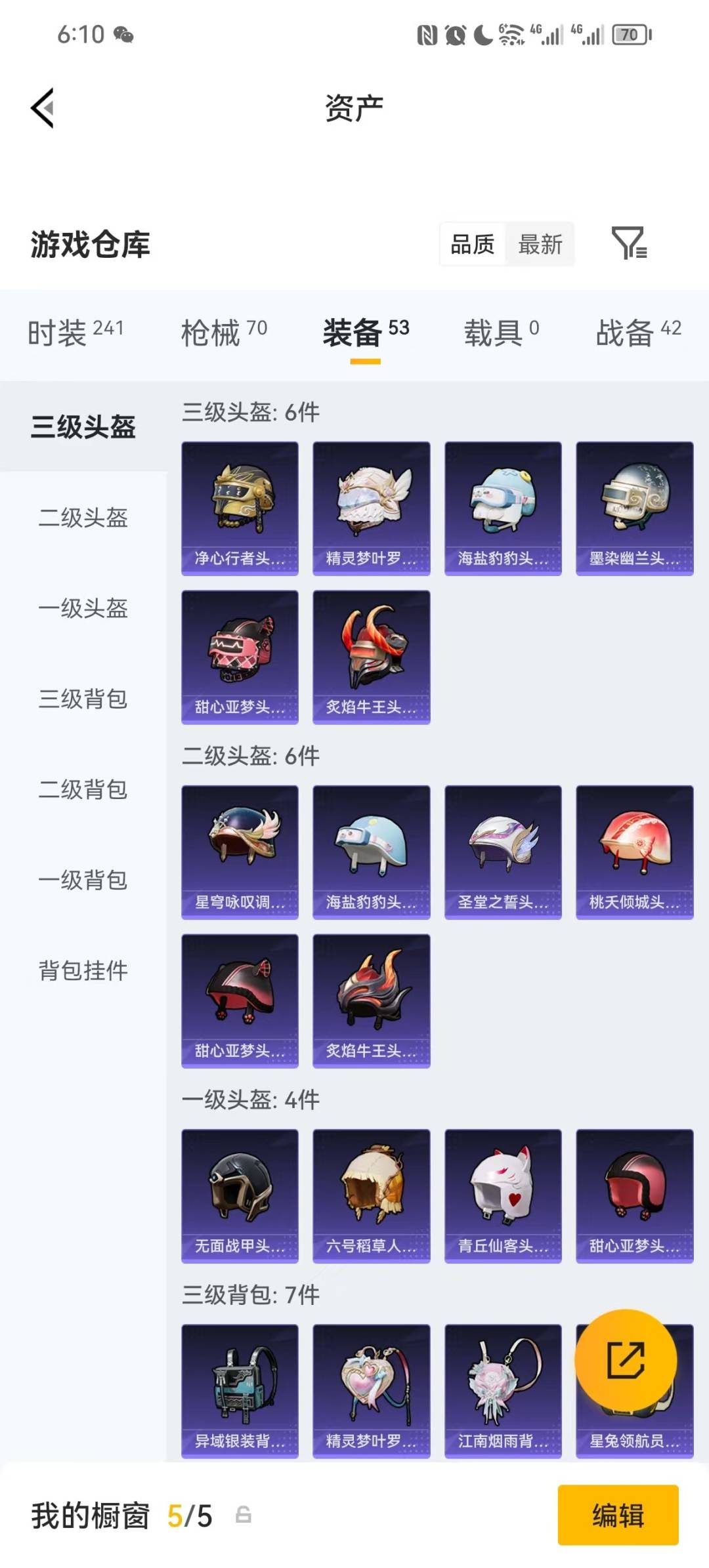
Task: Click the back arrow to leave 资产 page
Action: [x=43, y=107]
